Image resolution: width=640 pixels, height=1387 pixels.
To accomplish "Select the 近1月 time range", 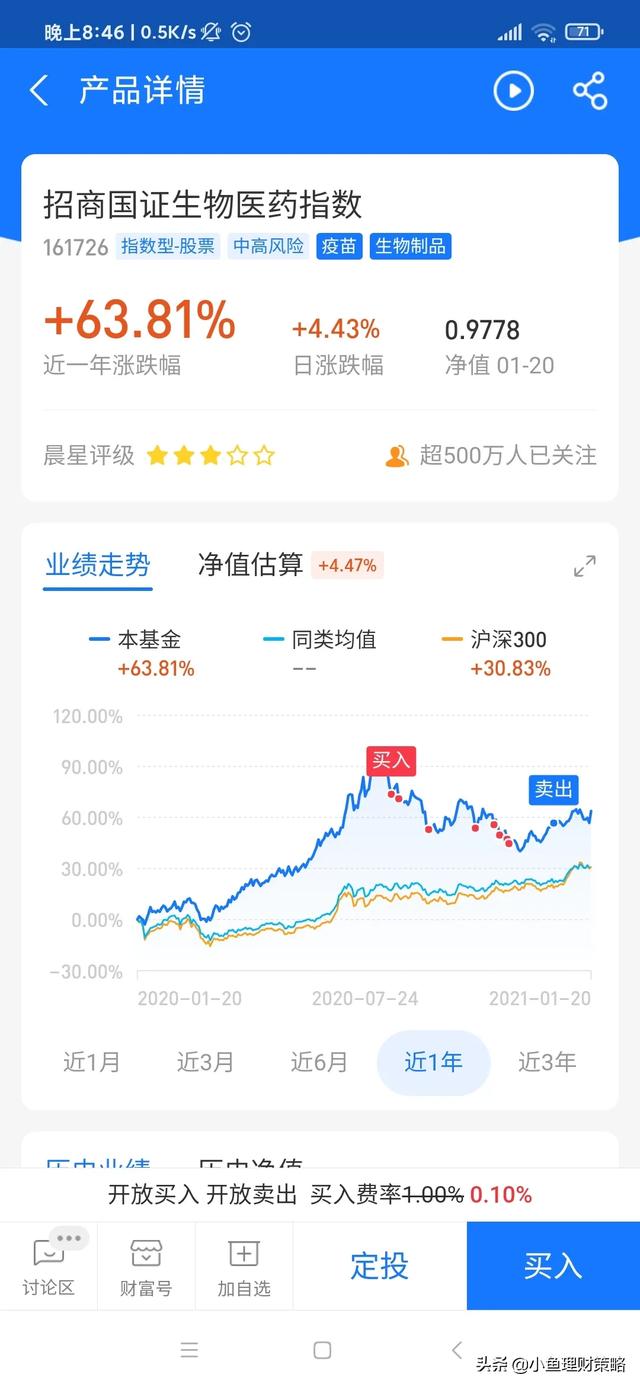I will point(92,1062).
